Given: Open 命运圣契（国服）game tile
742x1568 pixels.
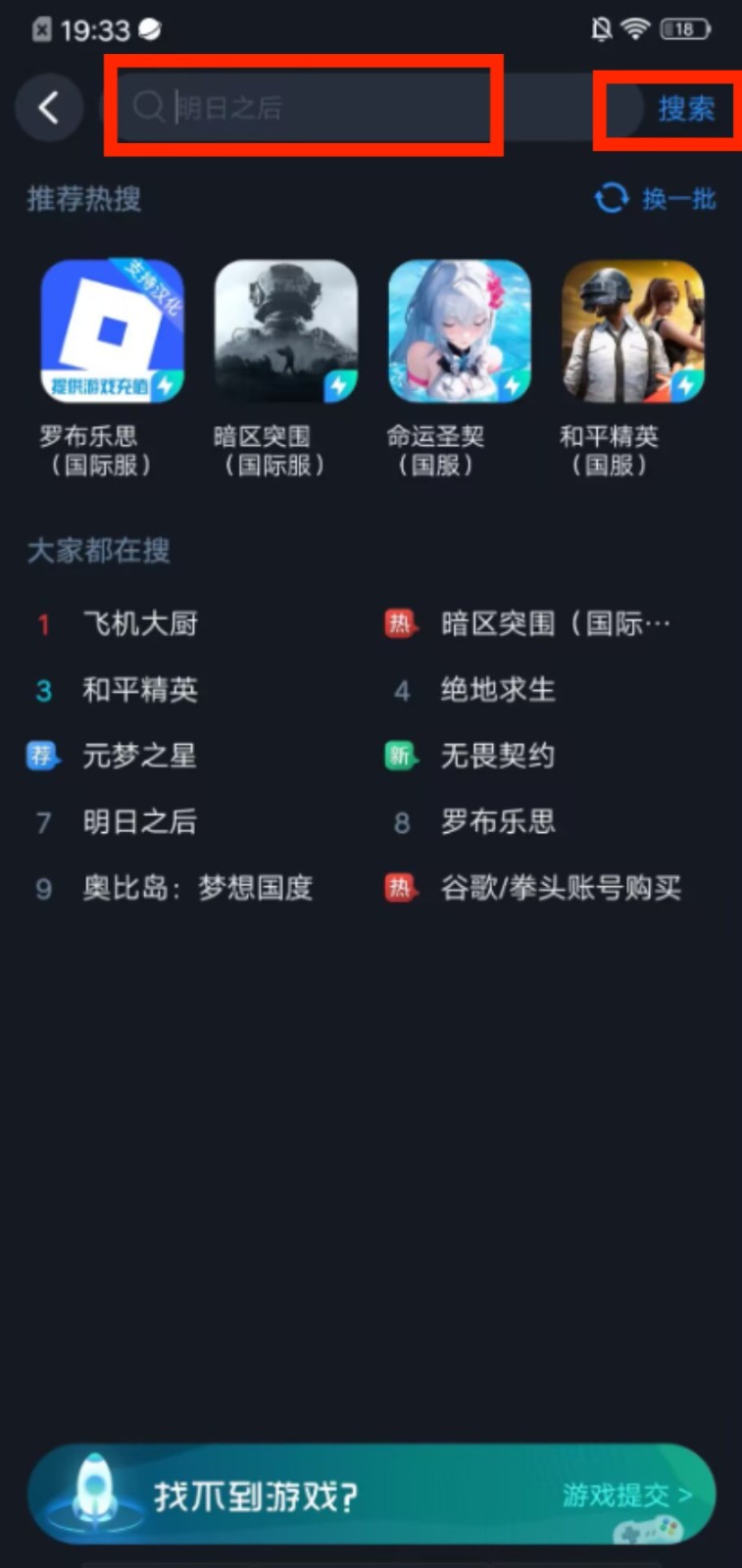Looking at the screenshot, I should click(459, 331).
